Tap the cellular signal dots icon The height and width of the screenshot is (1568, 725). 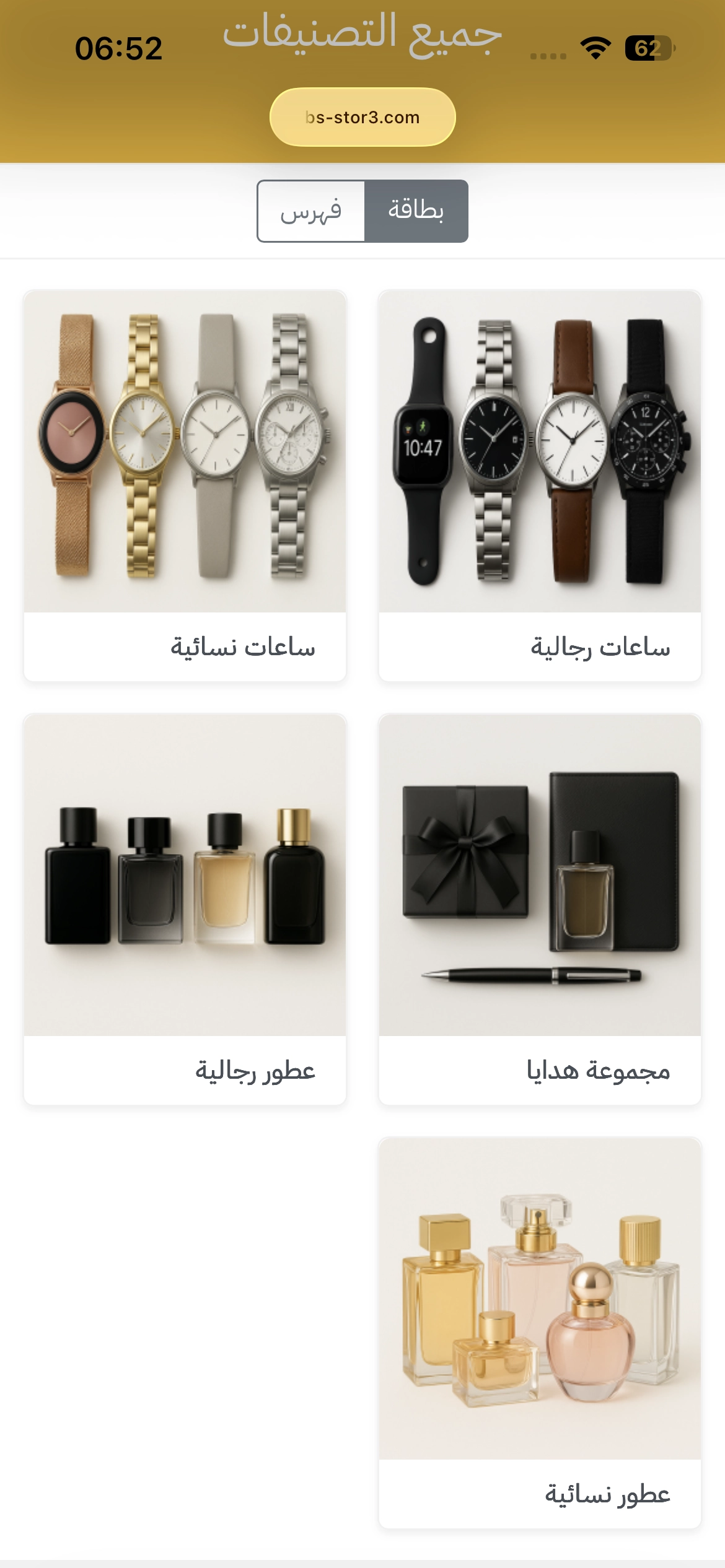point(548,56)
